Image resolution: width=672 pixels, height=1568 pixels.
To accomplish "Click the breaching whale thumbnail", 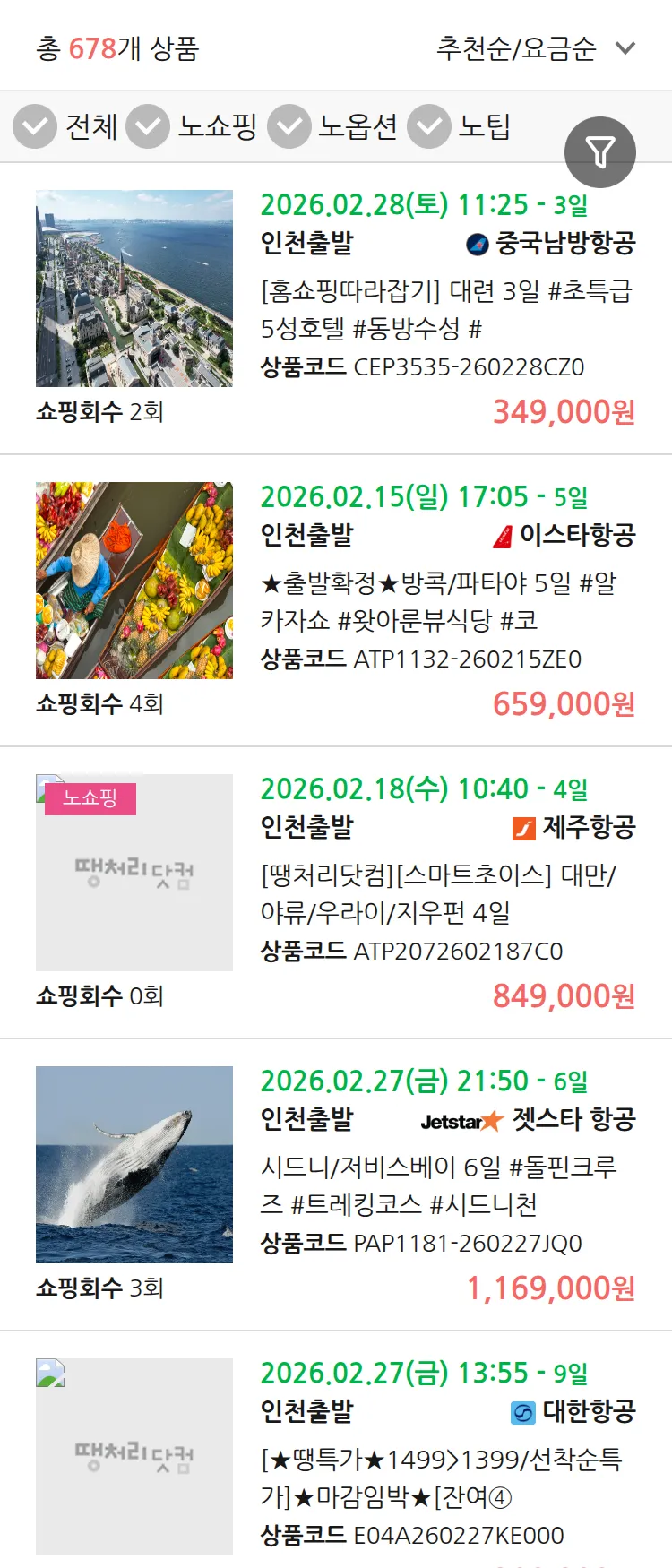I will [134, 1164].
